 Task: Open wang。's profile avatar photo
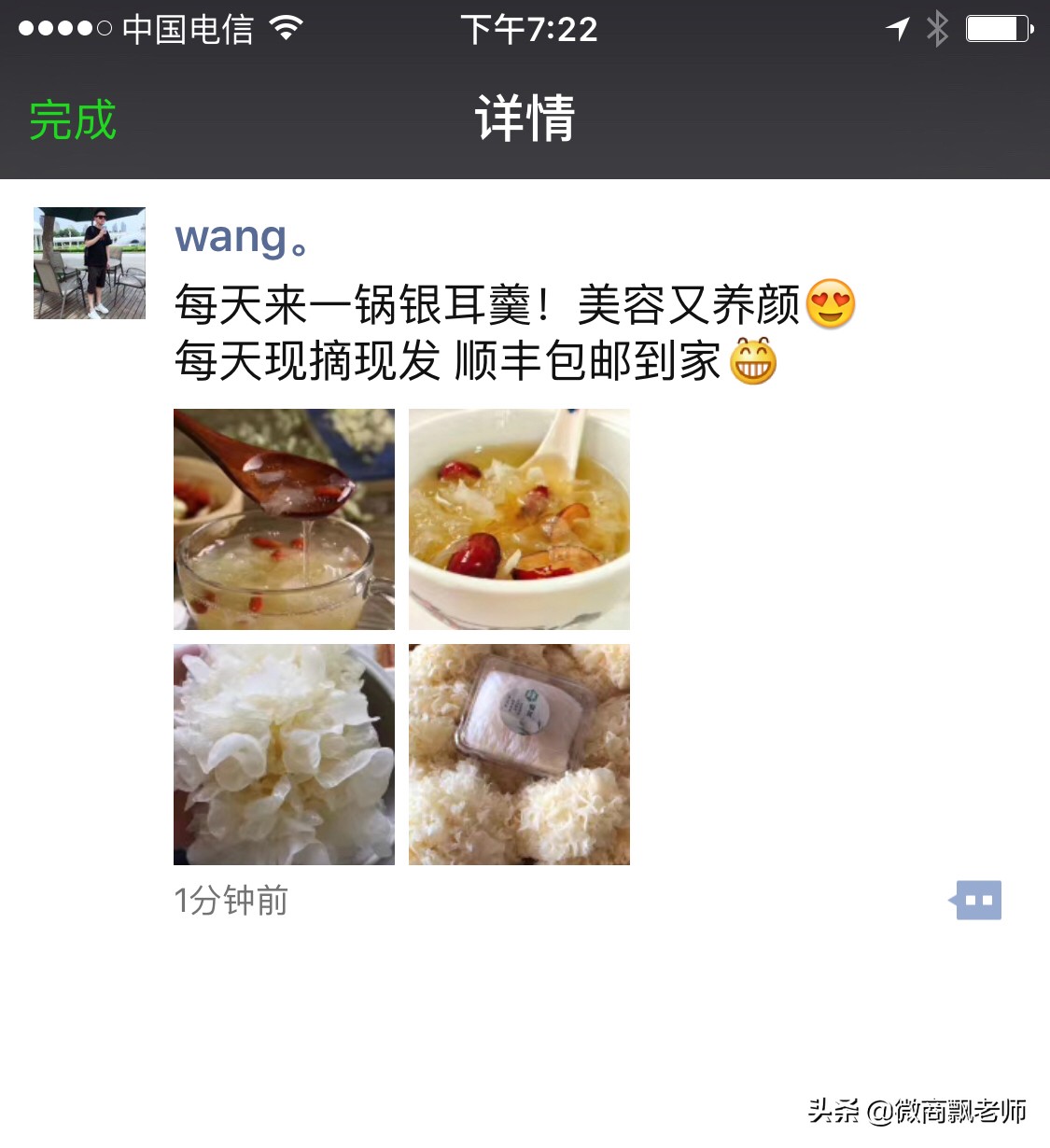point(89,261)
